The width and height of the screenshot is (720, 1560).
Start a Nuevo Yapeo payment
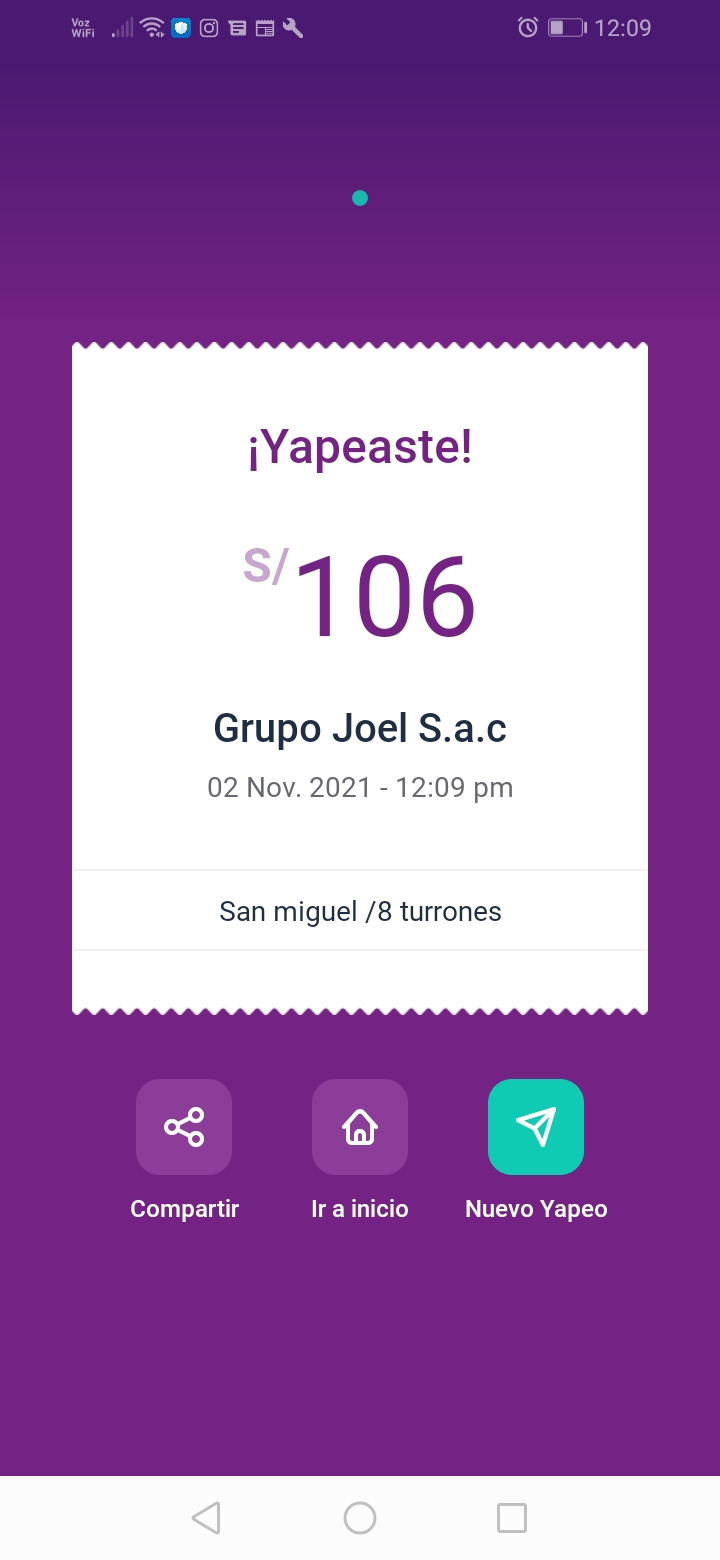(x=536, y=1127)
